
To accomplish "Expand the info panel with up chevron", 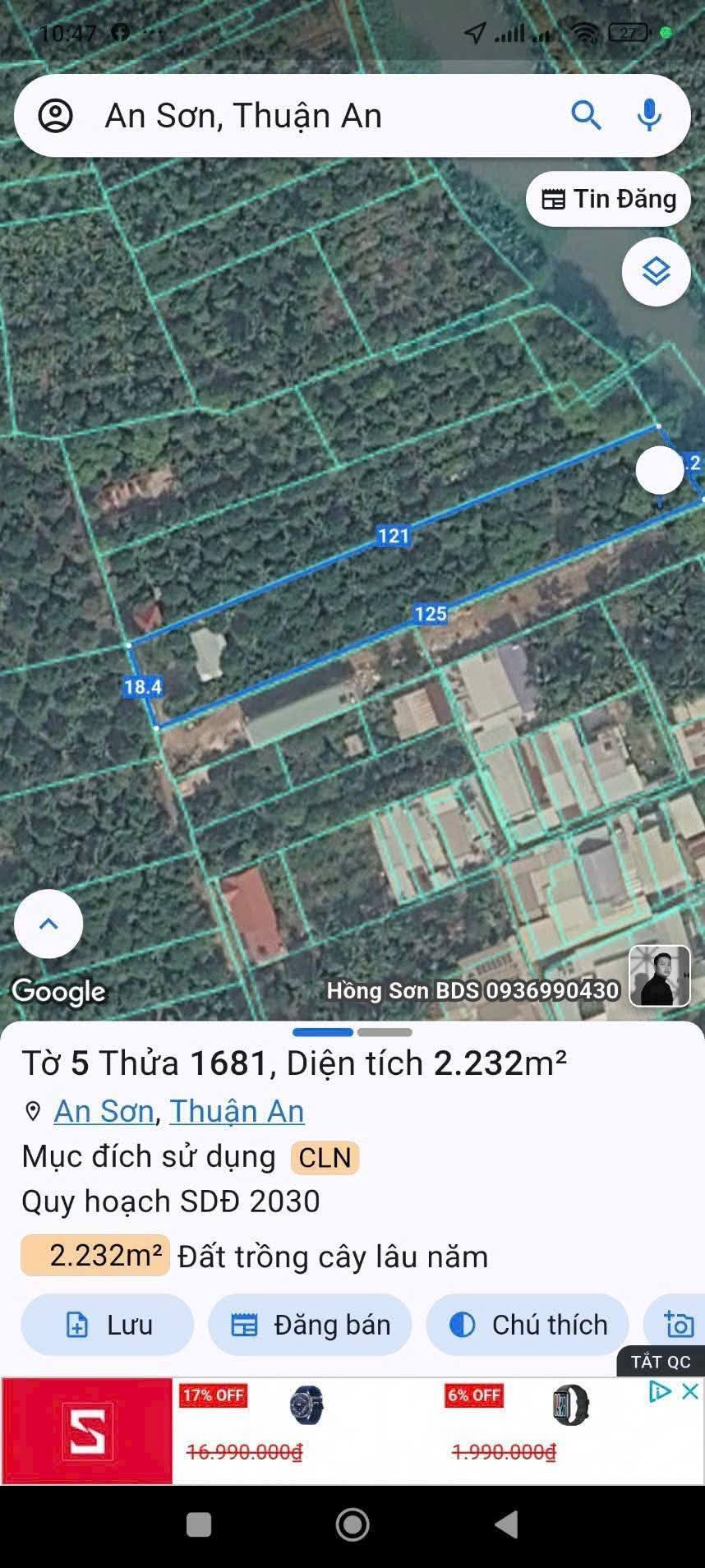I will tap(48, 924).
